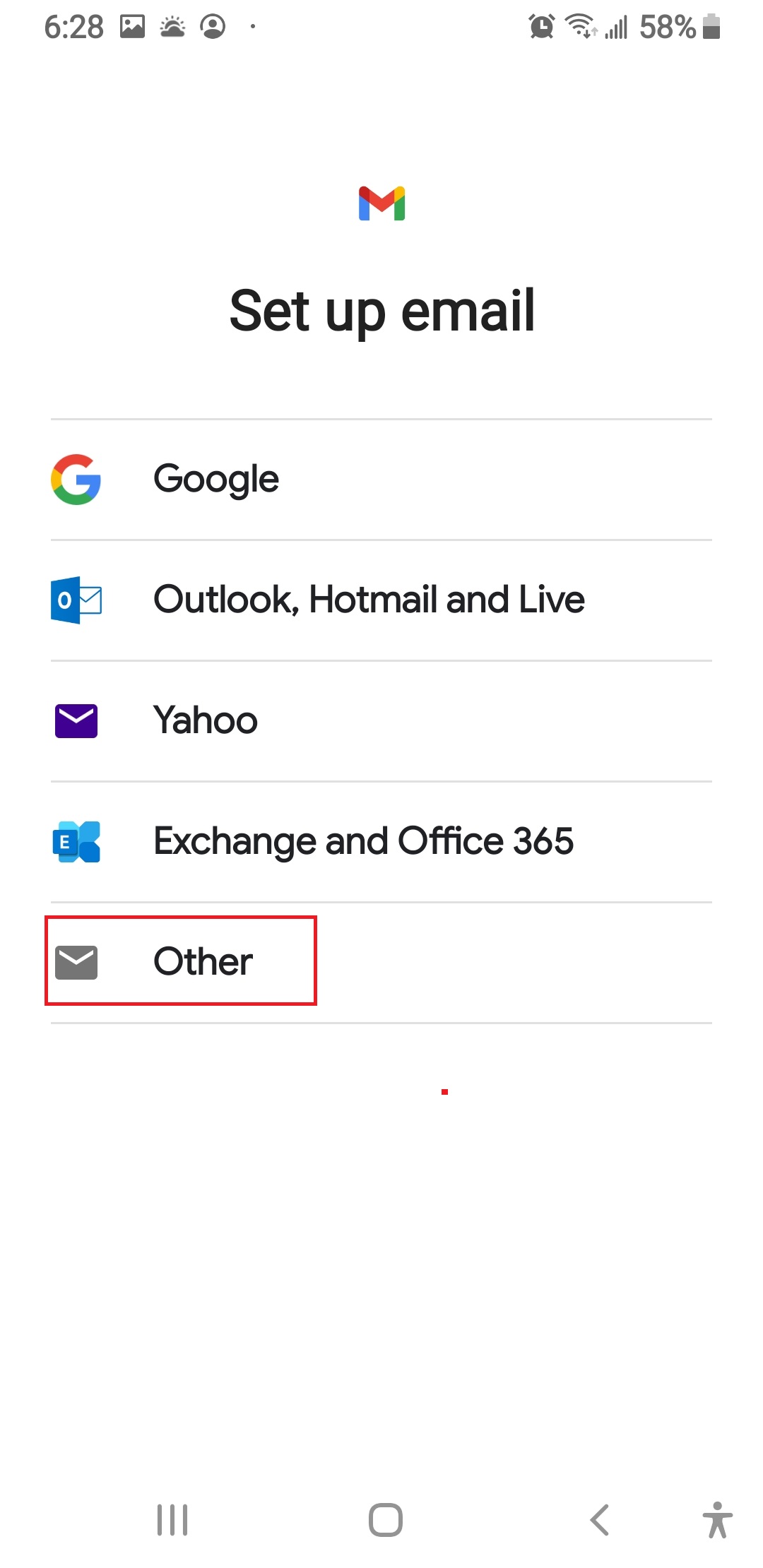This screenshot has width=763, height=1568.
Task: Go back using the navigation bar
Action: tap(599, 1520)
